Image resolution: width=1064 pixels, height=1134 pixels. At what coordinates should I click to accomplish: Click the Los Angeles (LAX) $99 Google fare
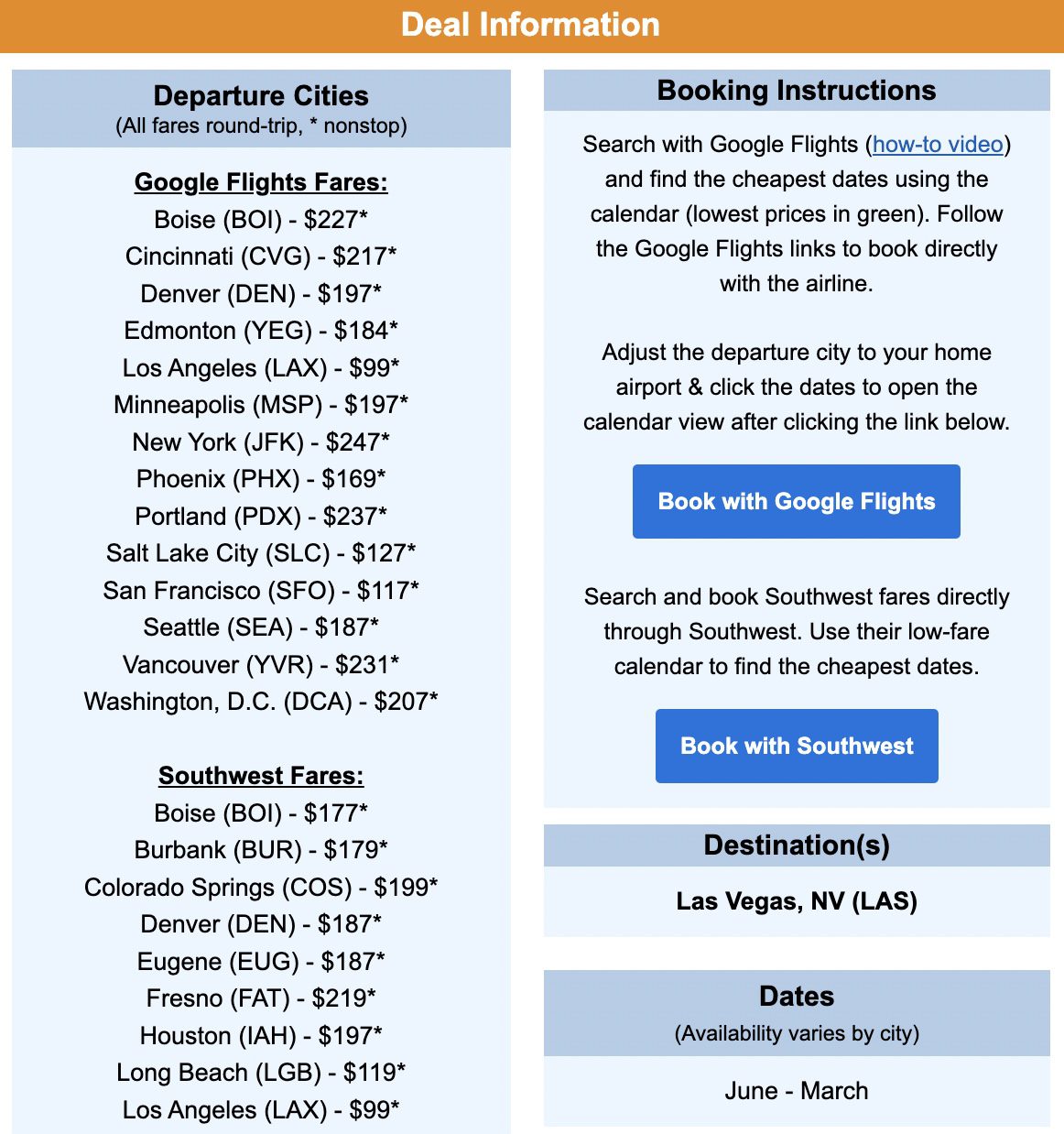(260, 367)
